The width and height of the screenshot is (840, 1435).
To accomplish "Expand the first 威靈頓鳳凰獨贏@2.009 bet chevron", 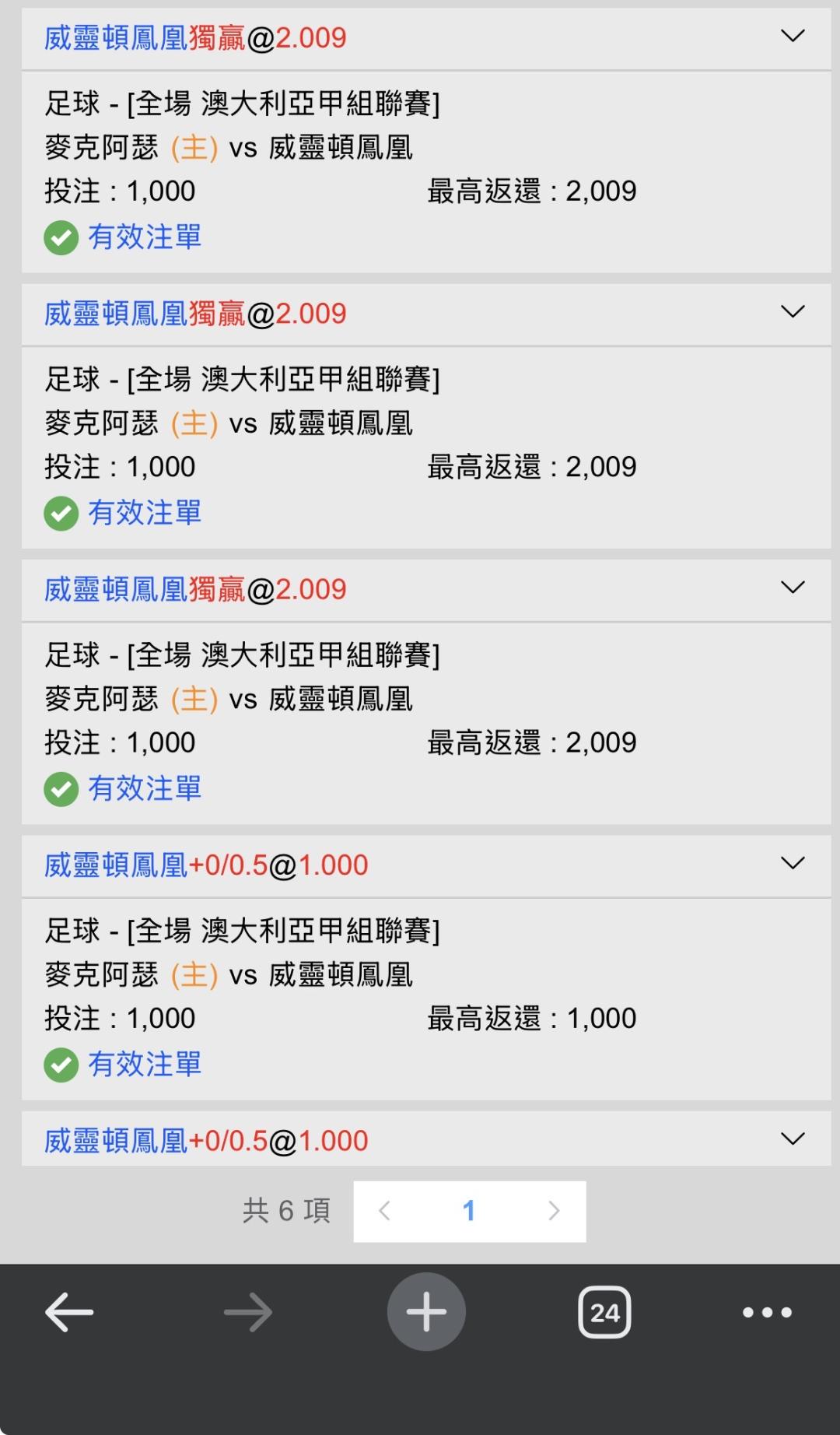I will click(x=793, y=36).
